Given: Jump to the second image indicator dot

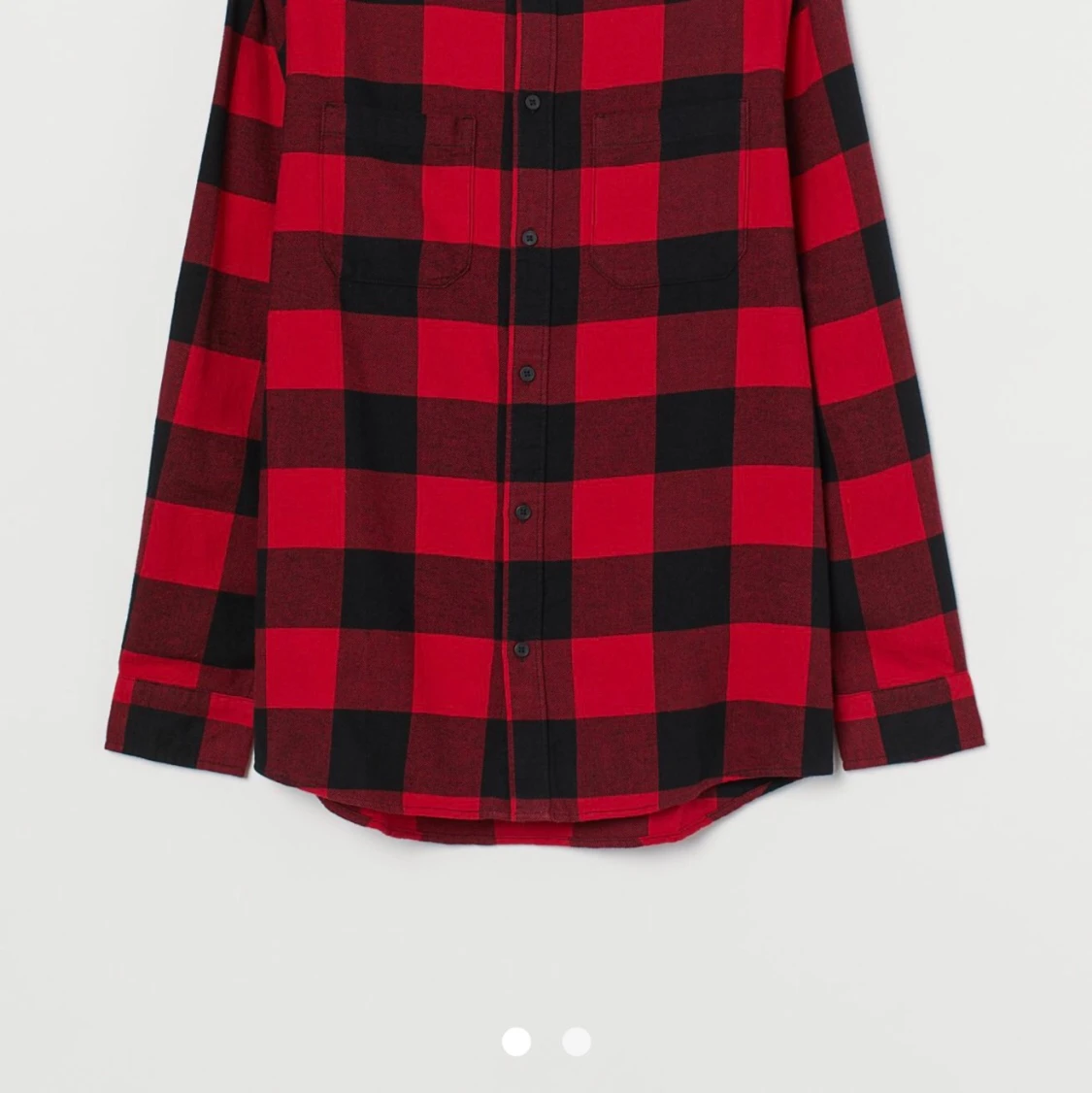Looking at the screenshot, I should click(x=577, y=1042).
